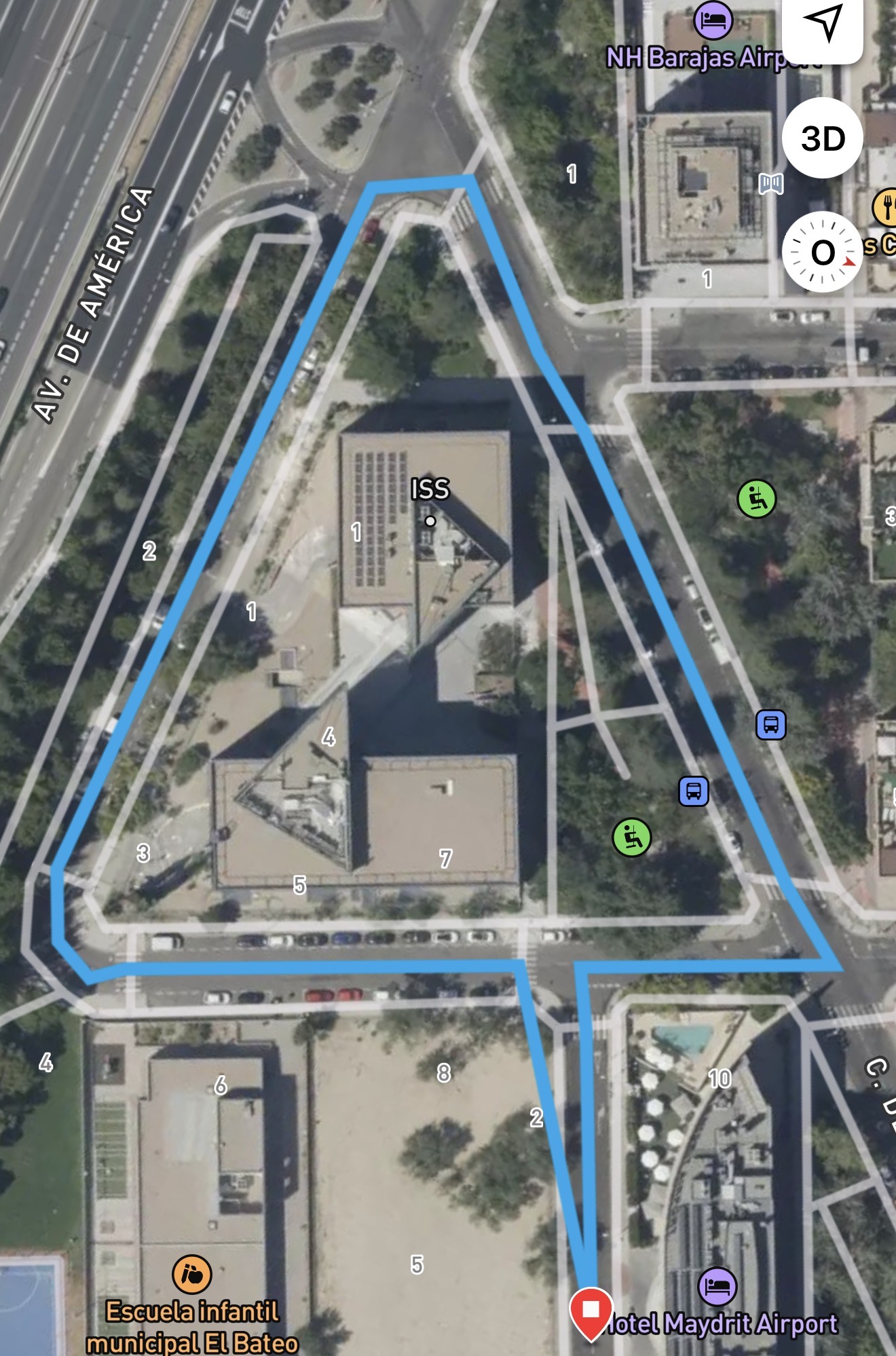Open NH Barajas Airport hotel marker

coord(713,22)
